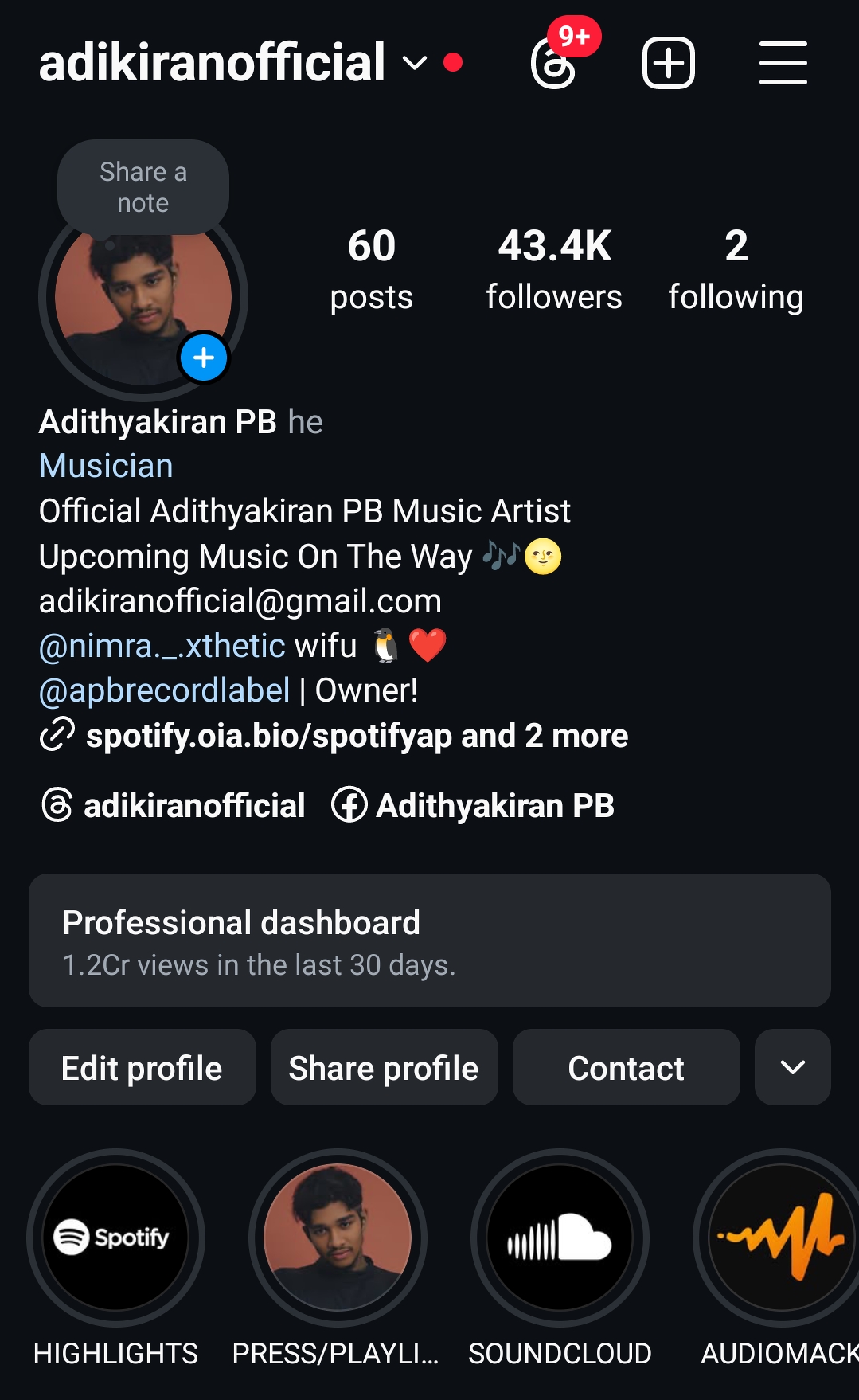Open the hamburger menu
The image size is (859, 1400).
coord(783,63)
